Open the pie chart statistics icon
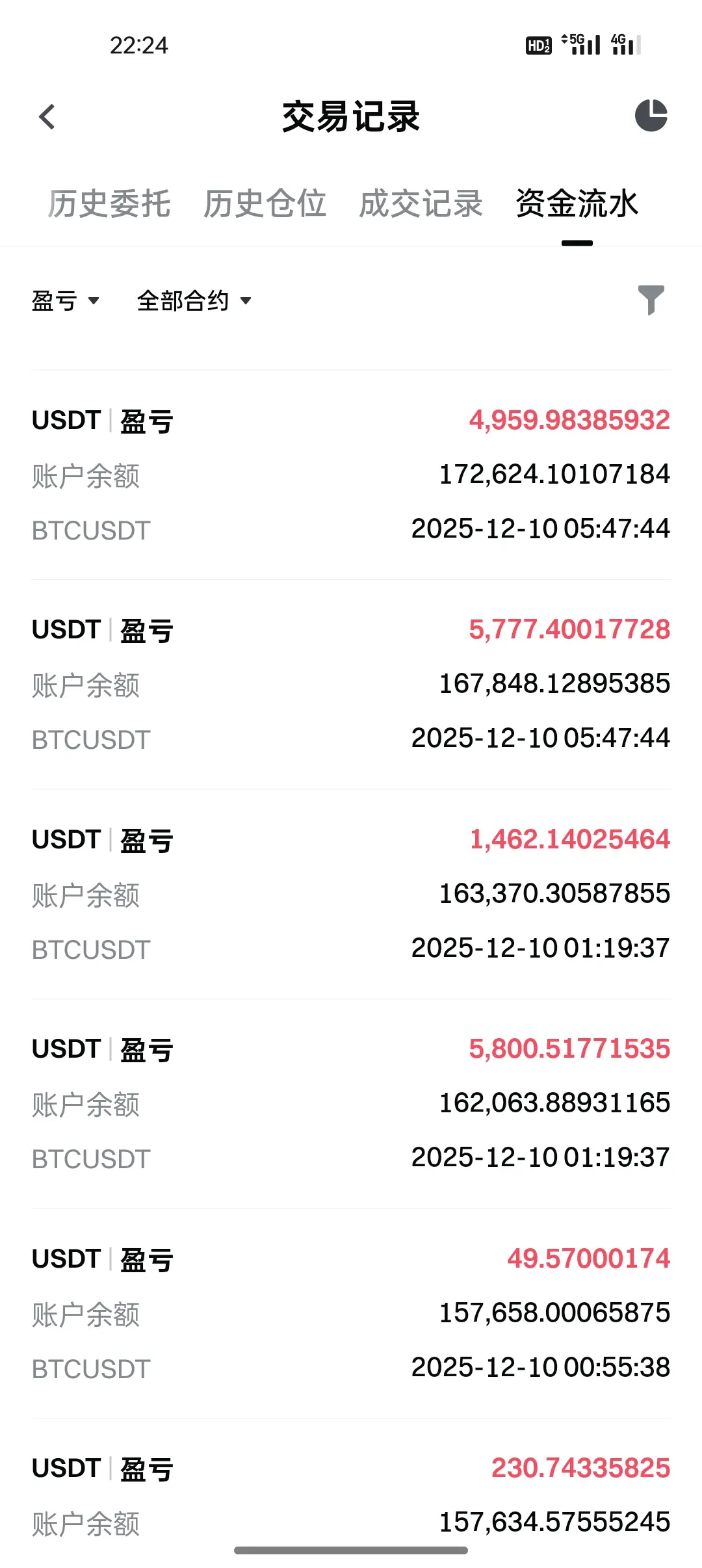 pyautogui.click(x=651, y=116)
